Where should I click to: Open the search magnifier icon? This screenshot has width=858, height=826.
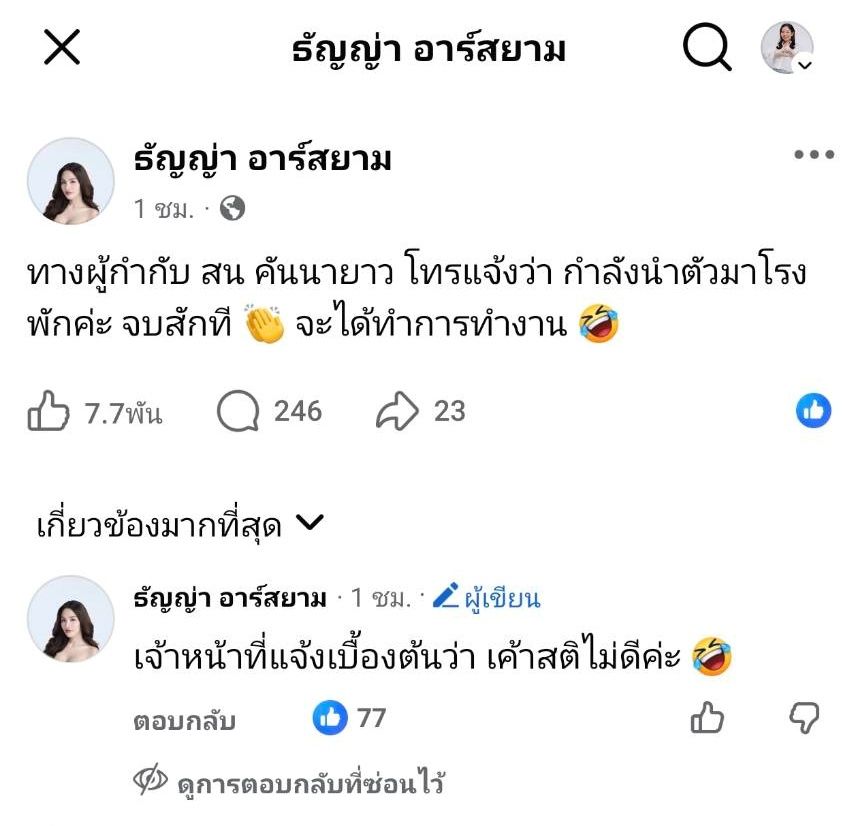point(707,47)
